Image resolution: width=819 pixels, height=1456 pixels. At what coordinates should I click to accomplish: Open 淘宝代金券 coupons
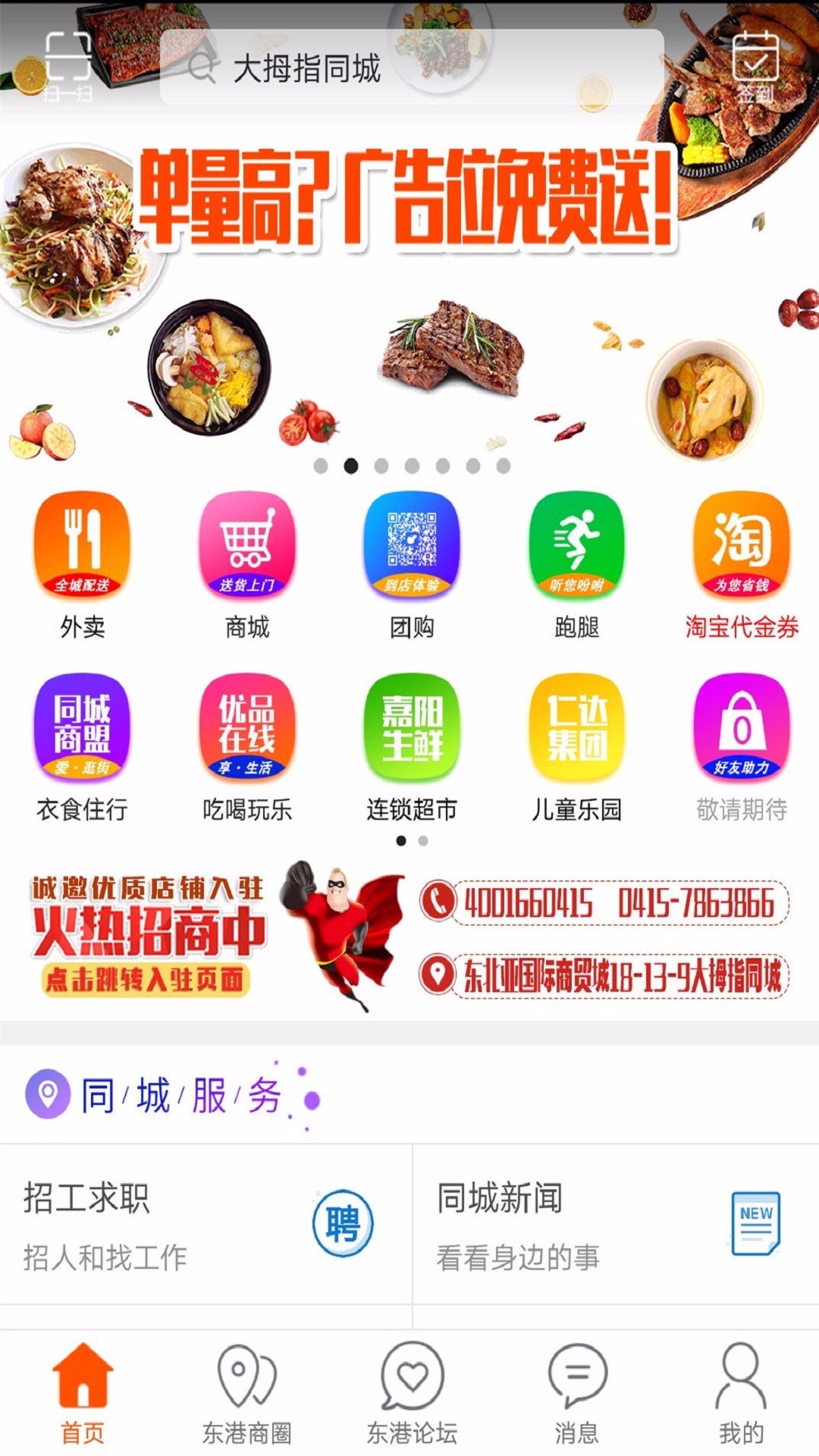[741, 565]
